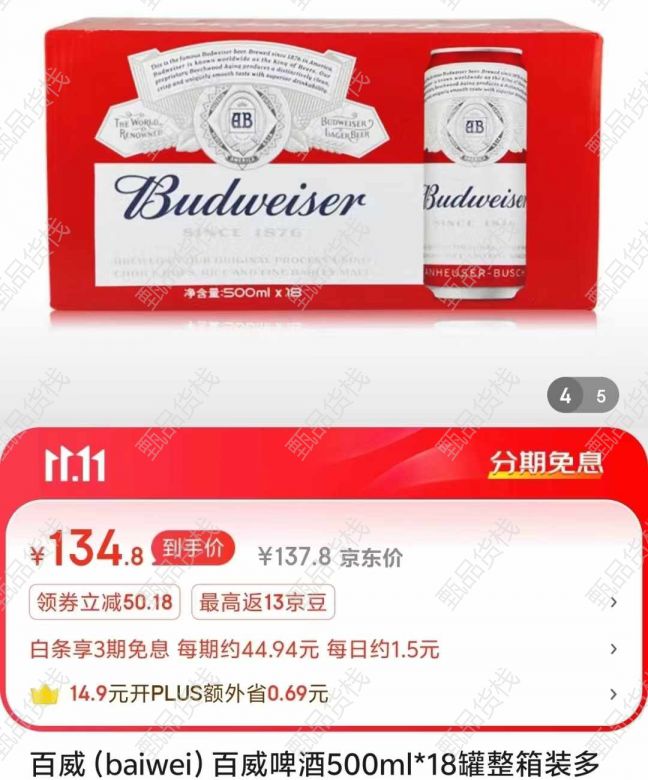
Task: Tap the 领券立减50.18 coupon chip
Action: click(105, 603)
